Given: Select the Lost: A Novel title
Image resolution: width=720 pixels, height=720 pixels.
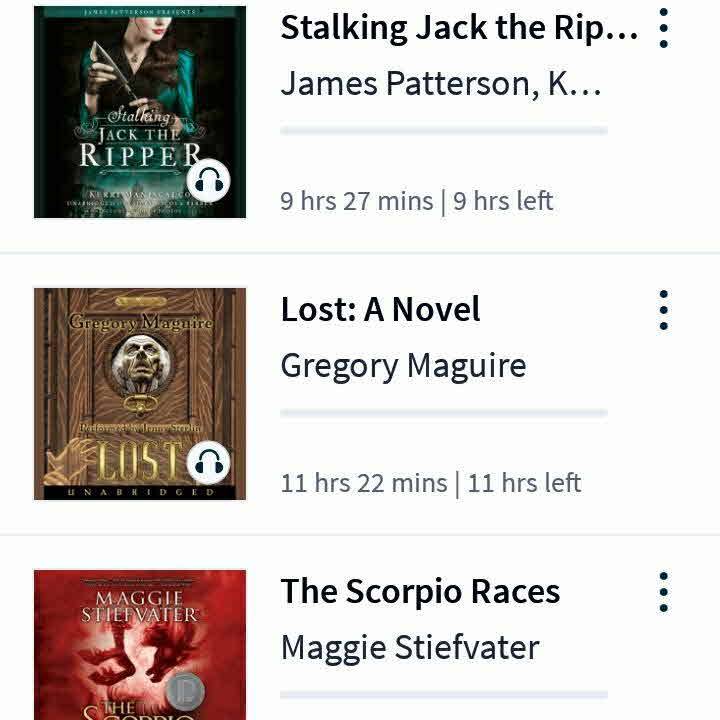Looking at the screenshot, I should [380, 310].
